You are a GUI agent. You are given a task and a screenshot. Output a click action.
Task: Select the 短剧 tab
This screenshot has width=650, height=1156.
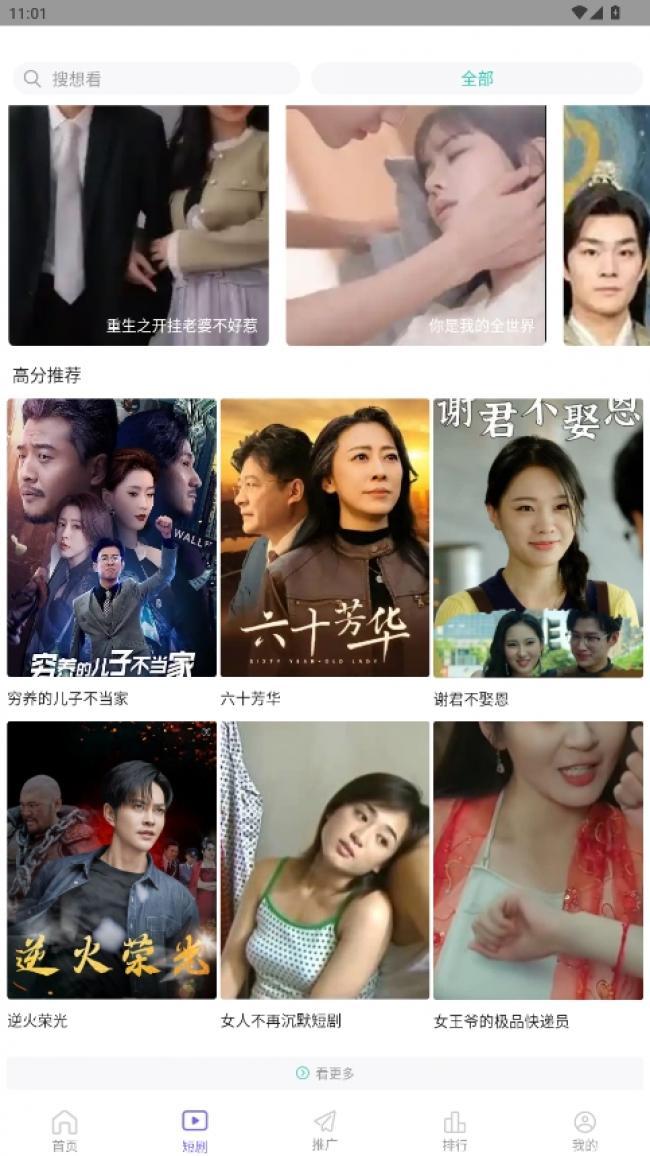click(x=195, y=1130)
